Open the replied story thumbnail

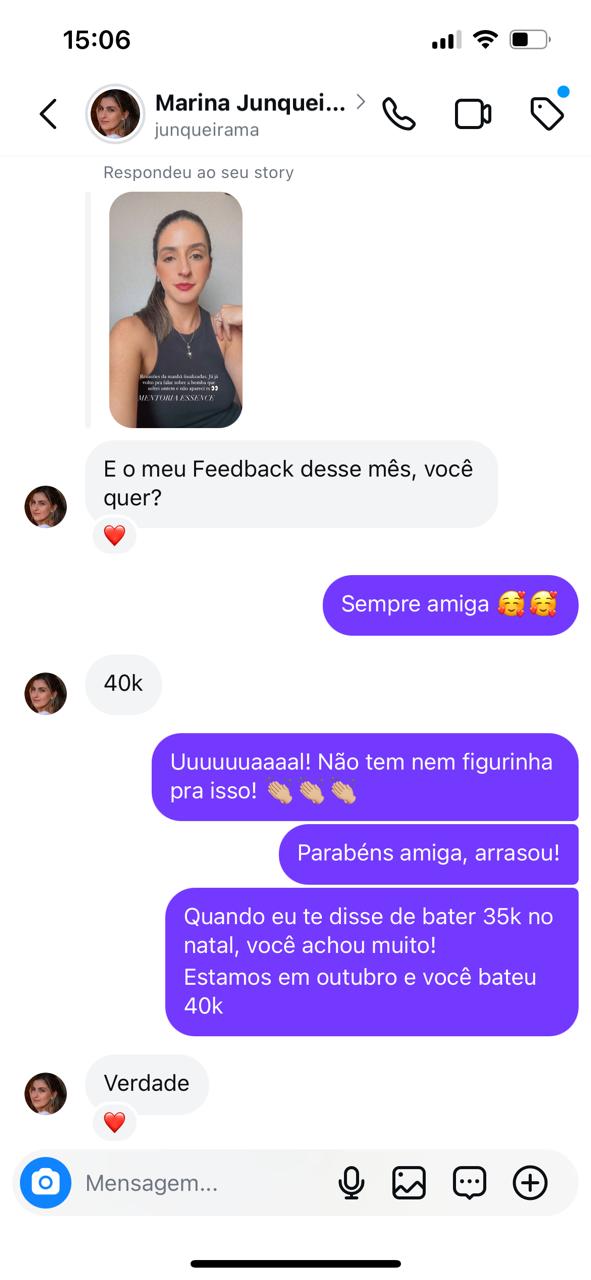176,309
